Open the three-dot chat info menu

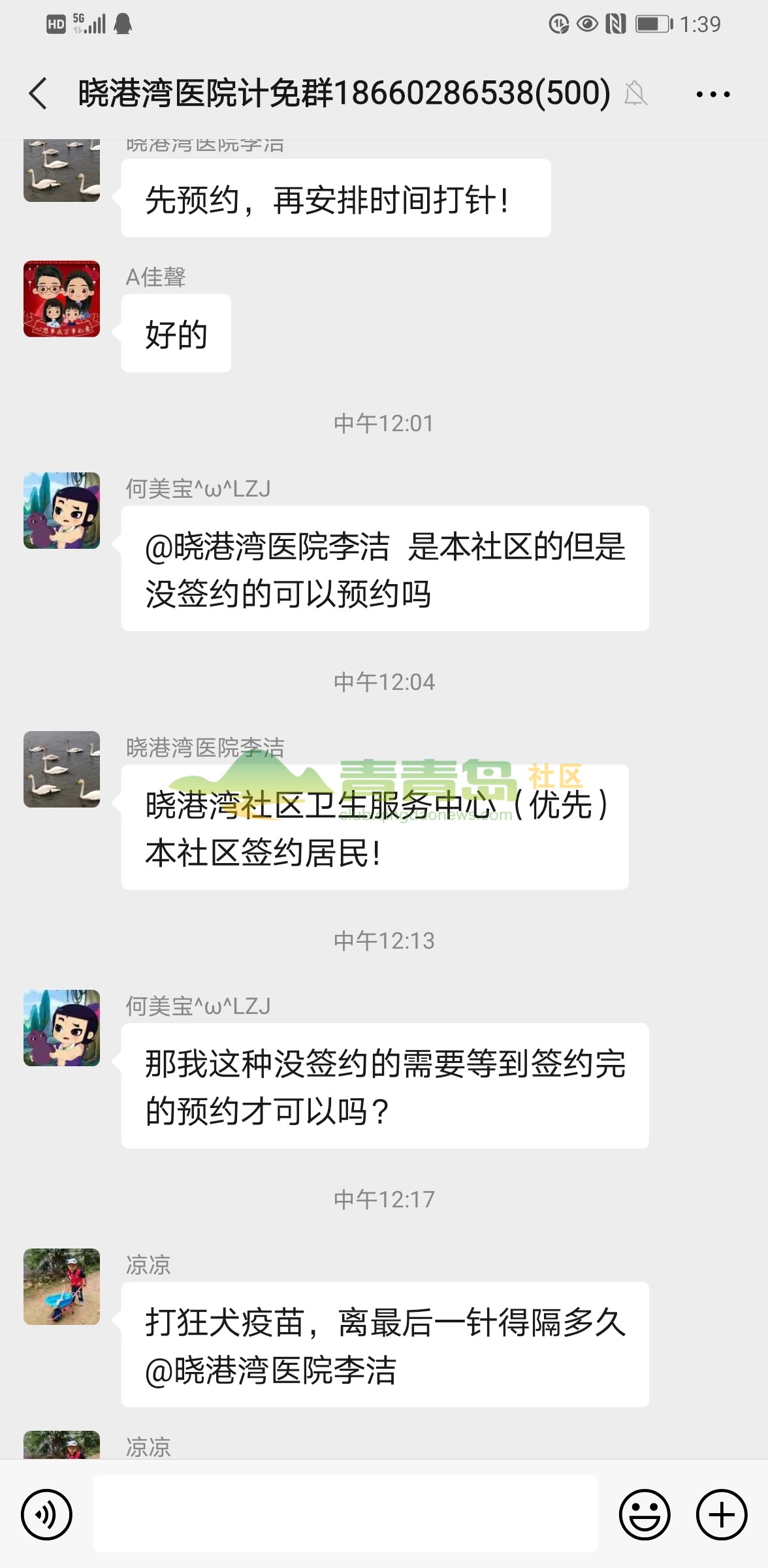712,94
